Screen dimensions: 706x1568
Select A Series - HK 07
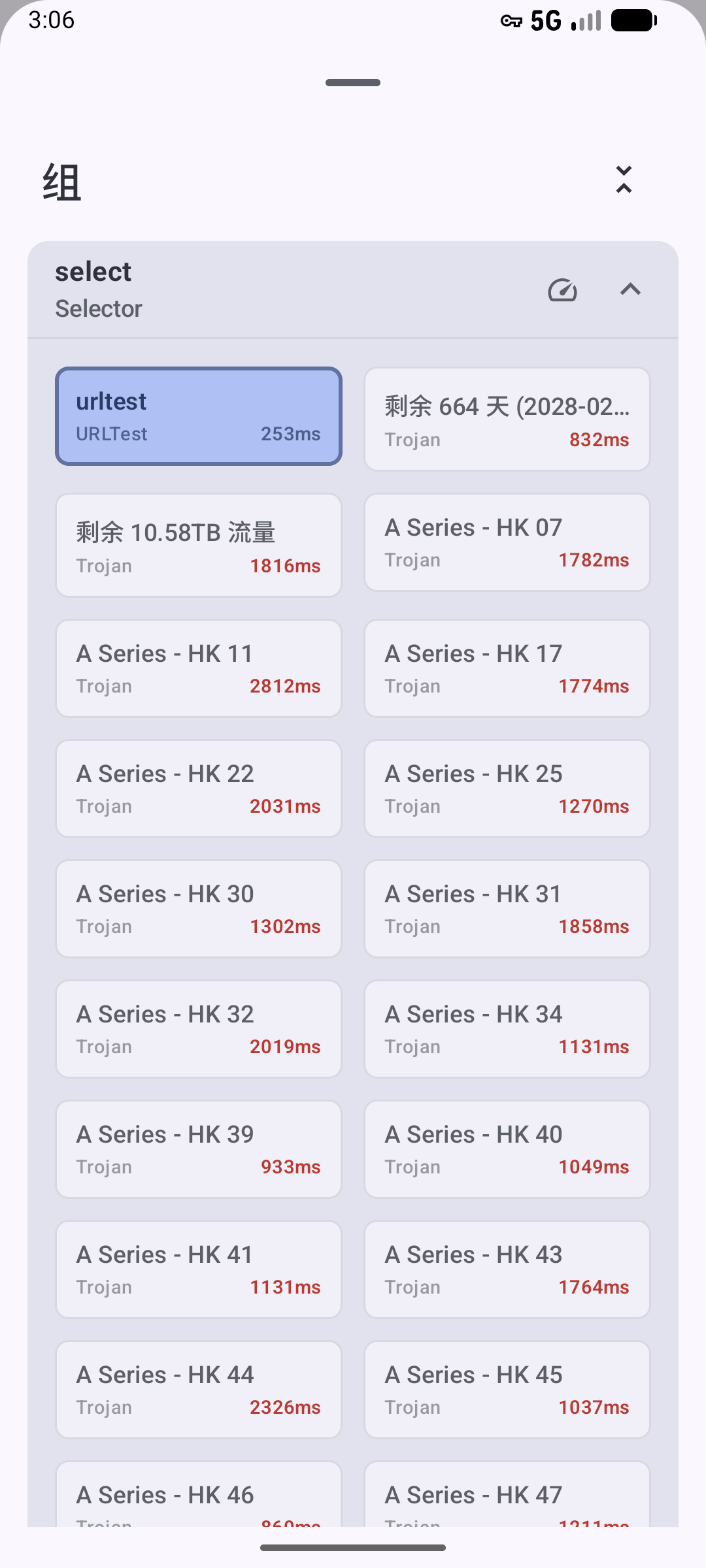click(x=507, y=542)
